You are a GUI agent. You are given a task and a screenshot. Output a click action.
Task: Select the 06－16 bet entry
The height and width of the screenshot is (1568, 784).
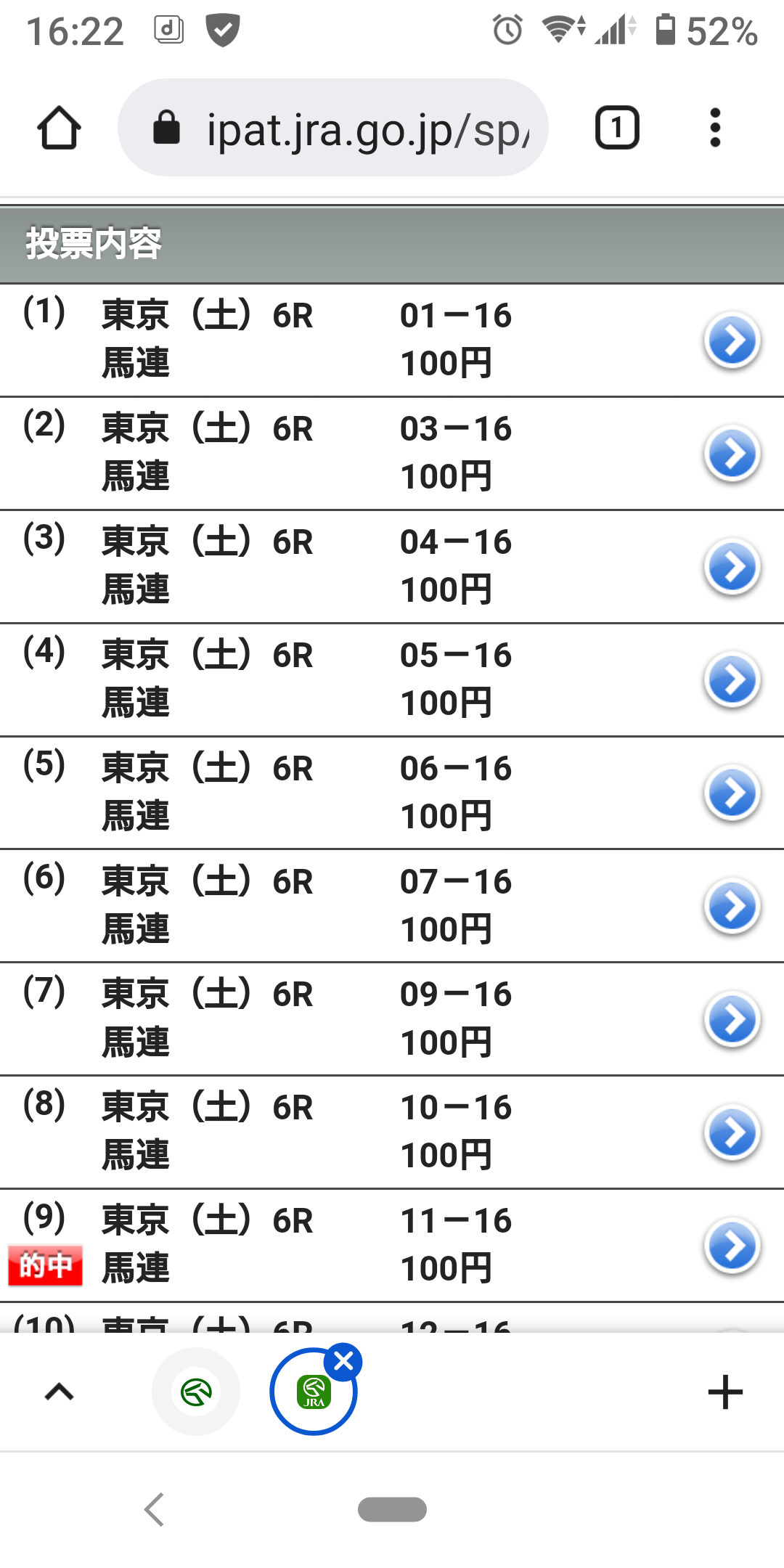732,793
